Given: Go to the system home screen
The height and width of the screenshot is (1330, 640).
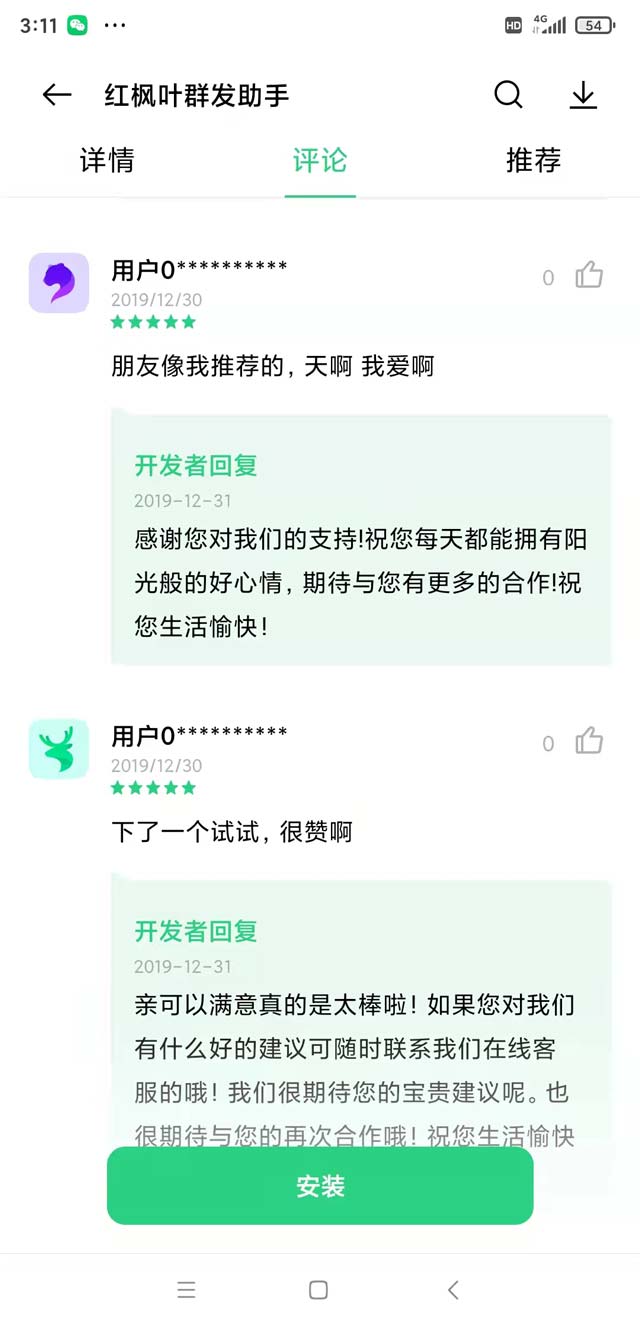Looking at the screenshot, I should (x=318, y=1290).
